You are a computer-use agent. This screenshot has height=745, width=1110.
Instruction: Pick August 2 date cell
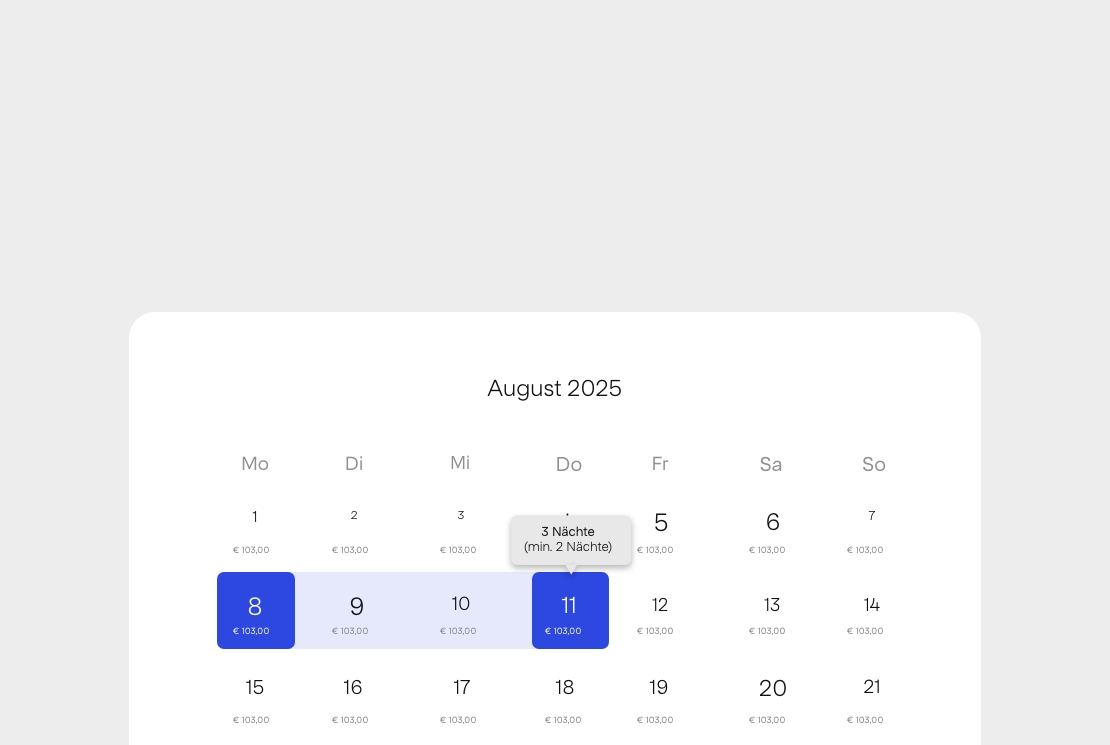[353, 528]
